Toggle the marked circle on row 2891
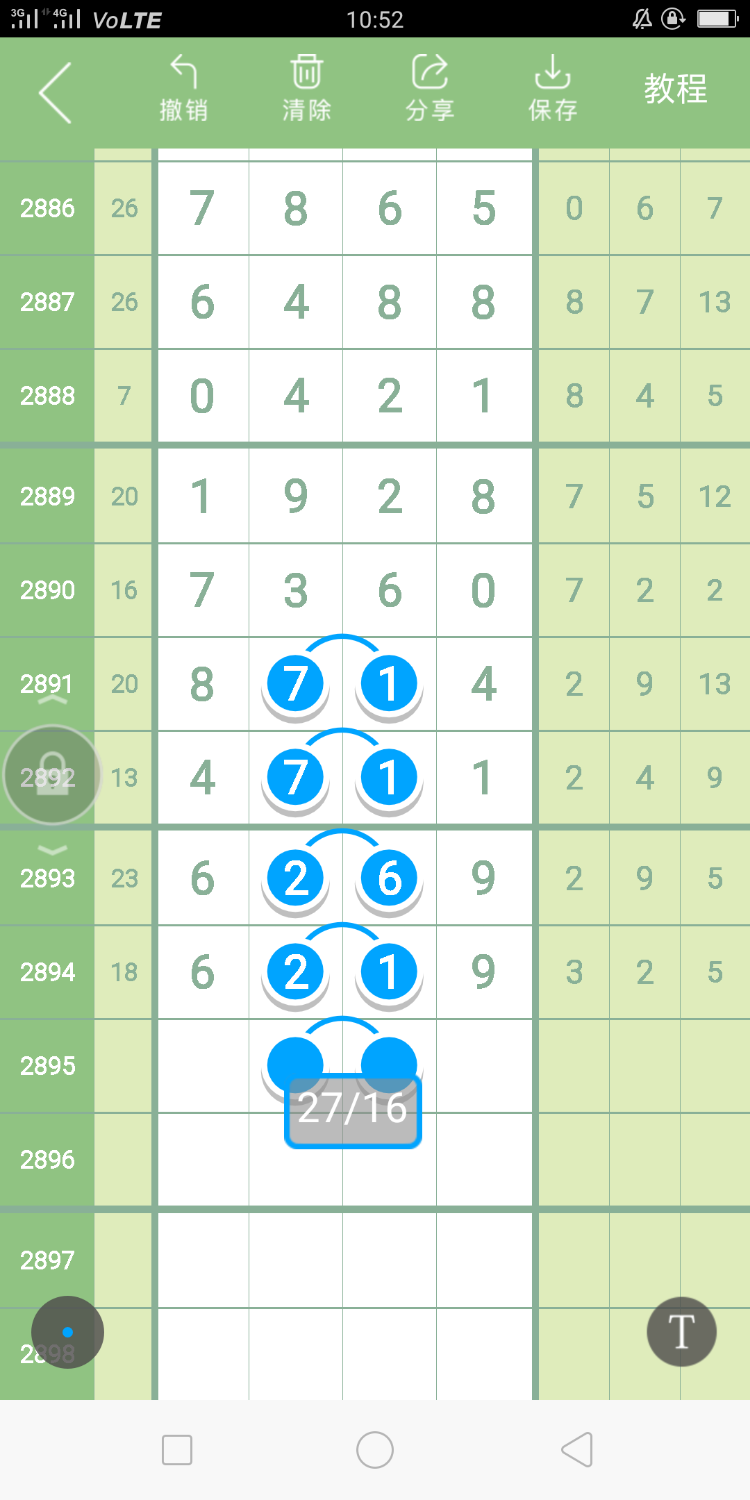This screenshot has width=750, height=1500. [294, 684]
